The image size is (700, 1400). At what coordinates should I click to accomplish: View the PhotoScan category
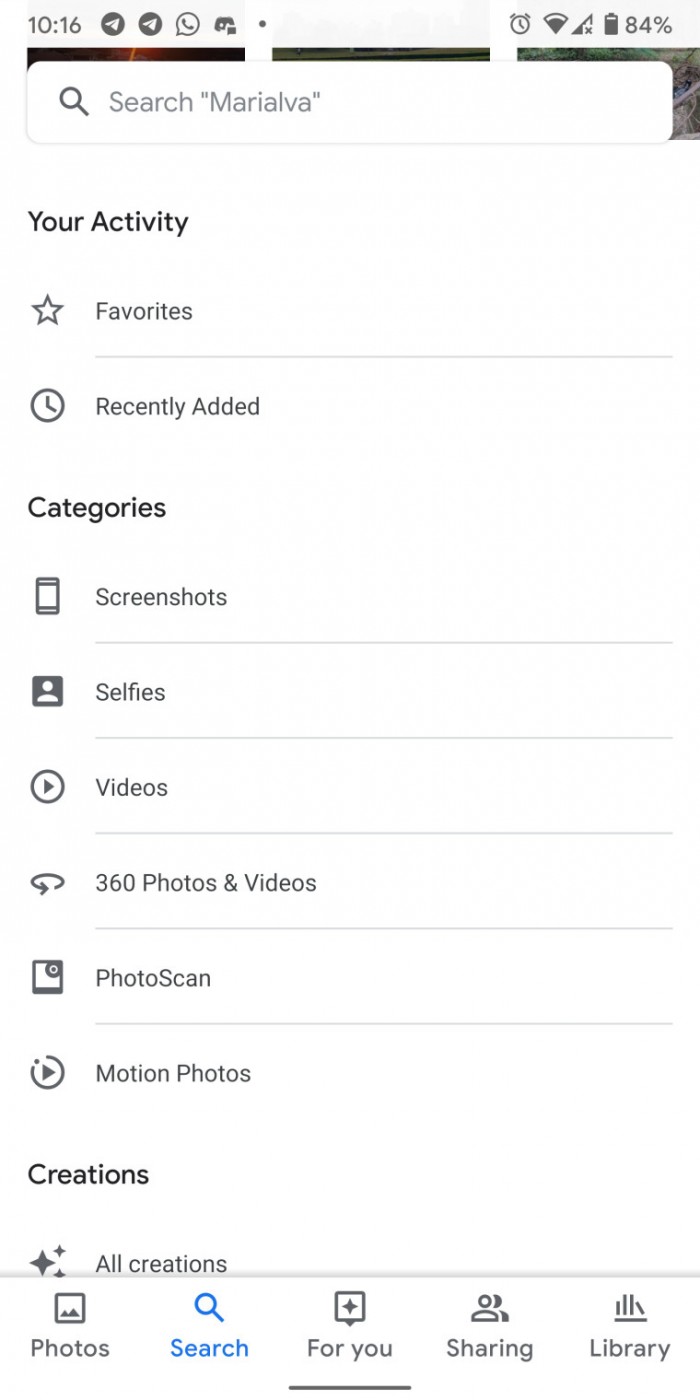153,978
